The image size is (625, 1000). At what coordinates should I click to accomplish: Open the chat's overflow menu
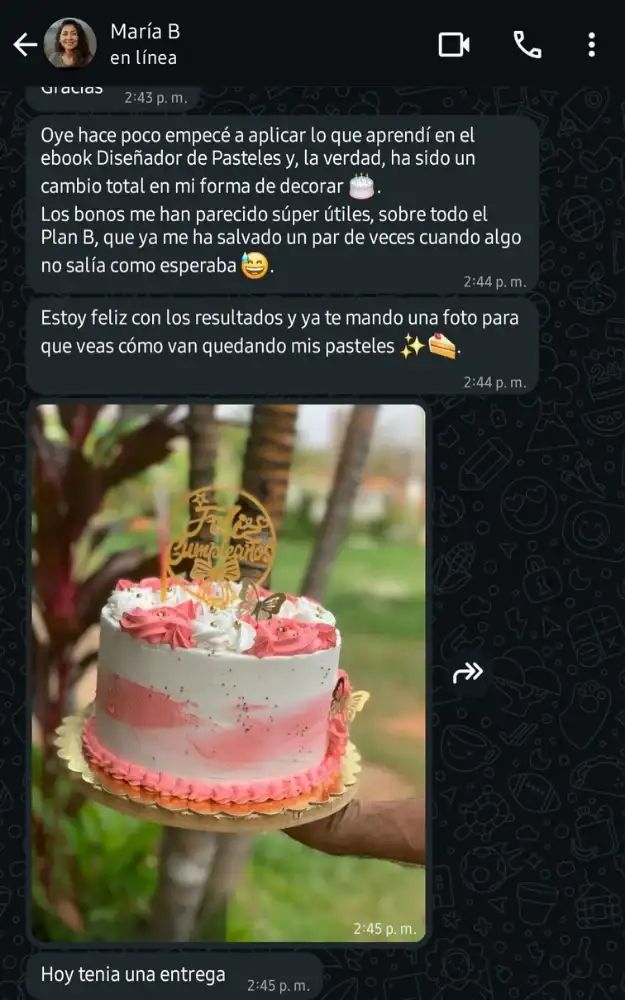pyautogui.click(x=592, y=44)
